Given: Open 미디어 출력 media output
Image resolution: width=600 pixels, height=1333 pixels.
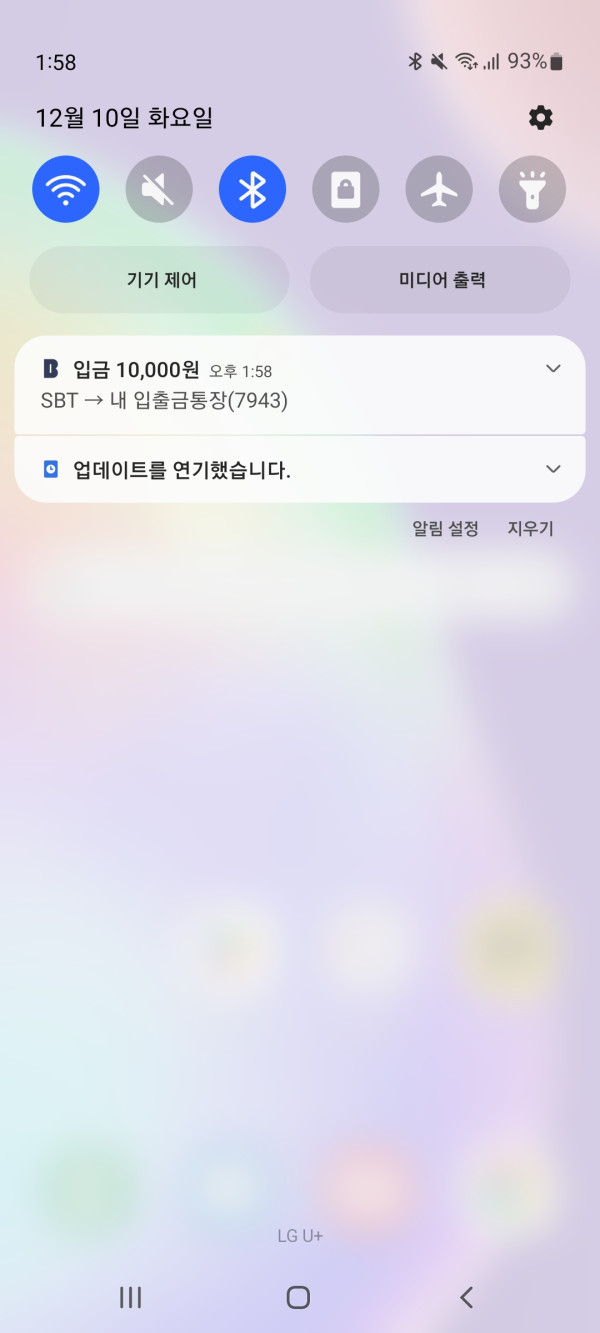Looking at the screenshot, I should (440, 280).
